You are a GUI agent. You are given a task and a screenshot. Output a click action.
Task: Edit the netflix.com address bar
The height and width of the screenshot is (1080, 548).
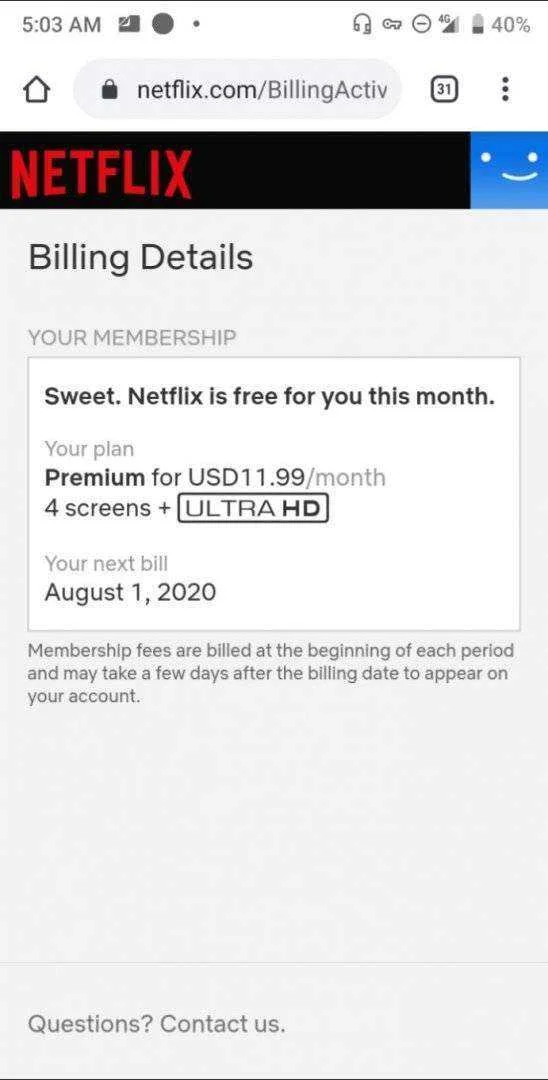[x=237, y=90]
